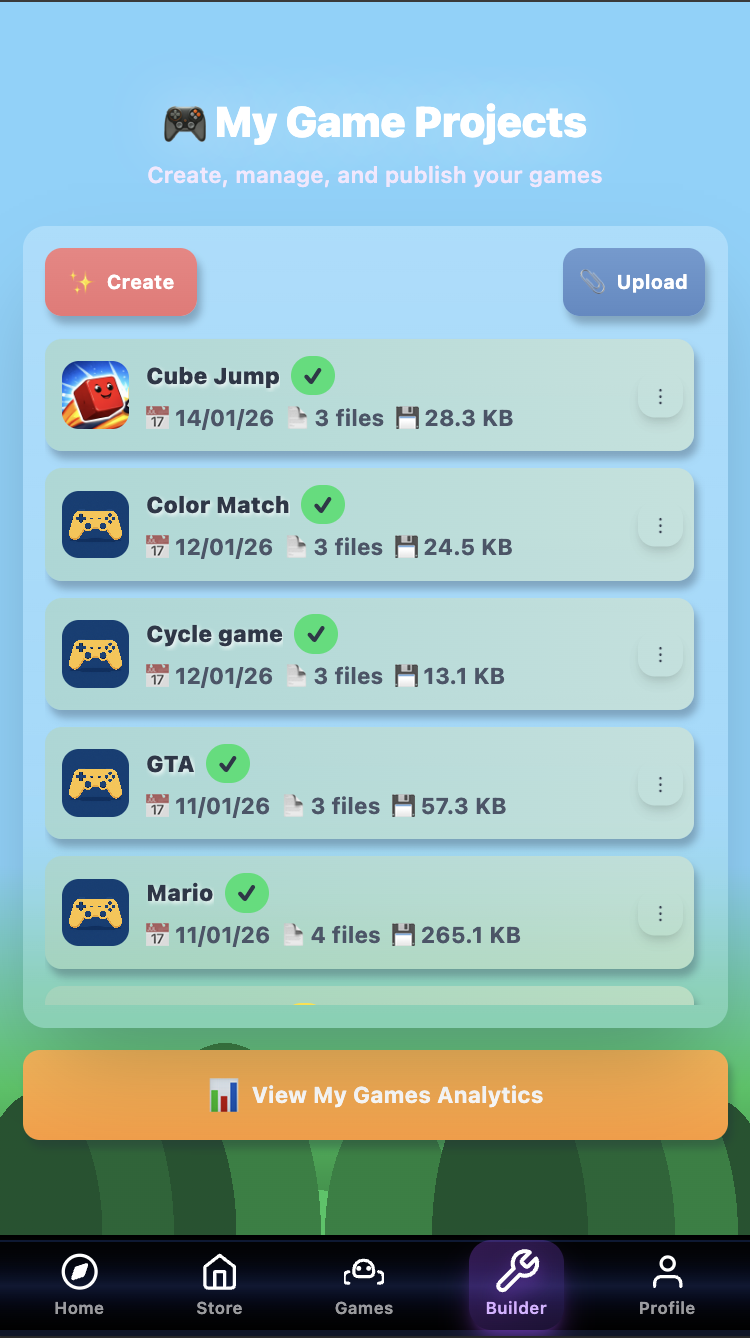Click the Store icon
Image resolution: width=750 pixels, height=1338 pixels.
click(x=219, y=1272)
